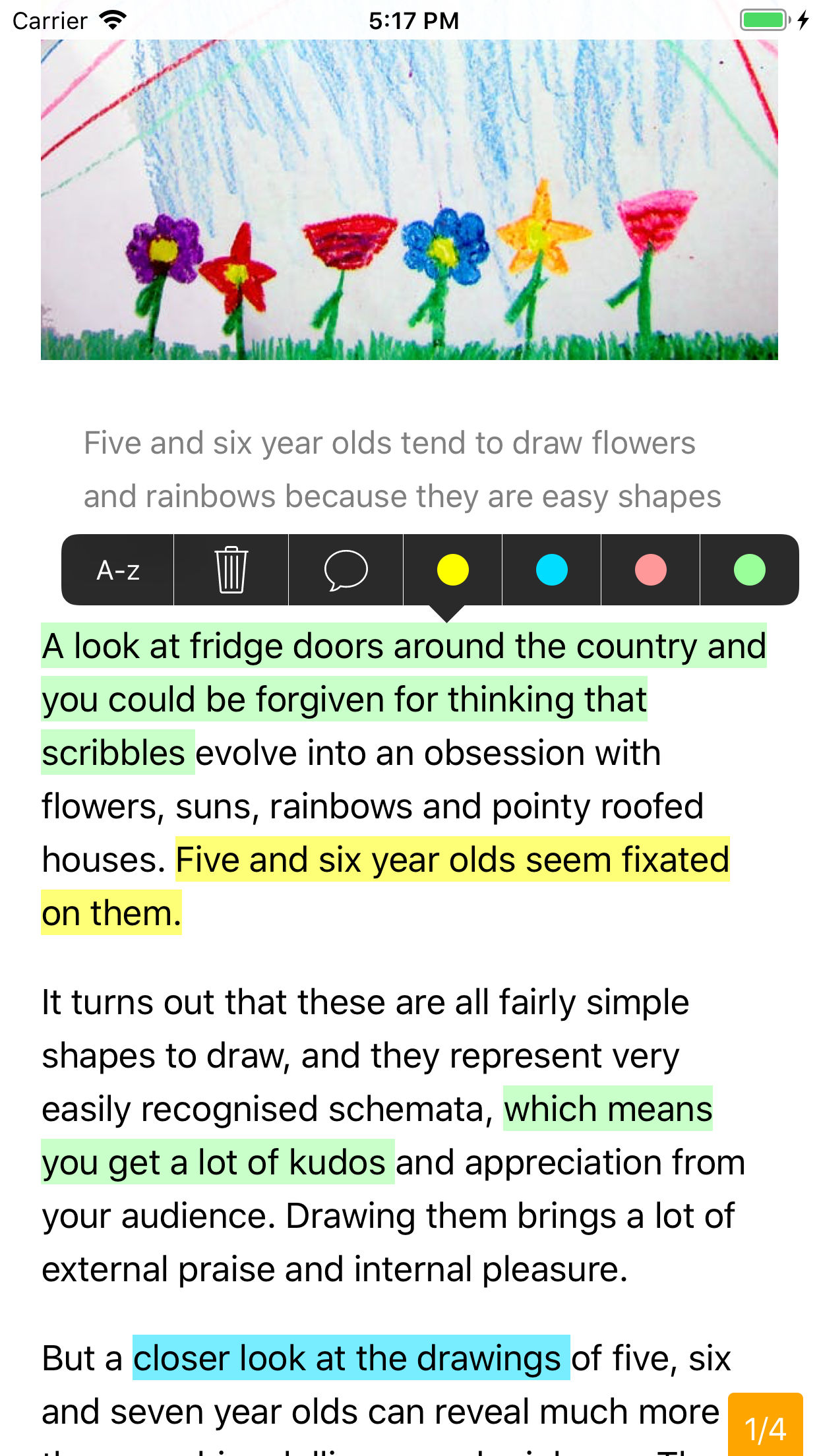The height and width of the screenshot is (1456, 819).
Task: Change highlight color to cyan blue
Action: click(x=552, y=570)
